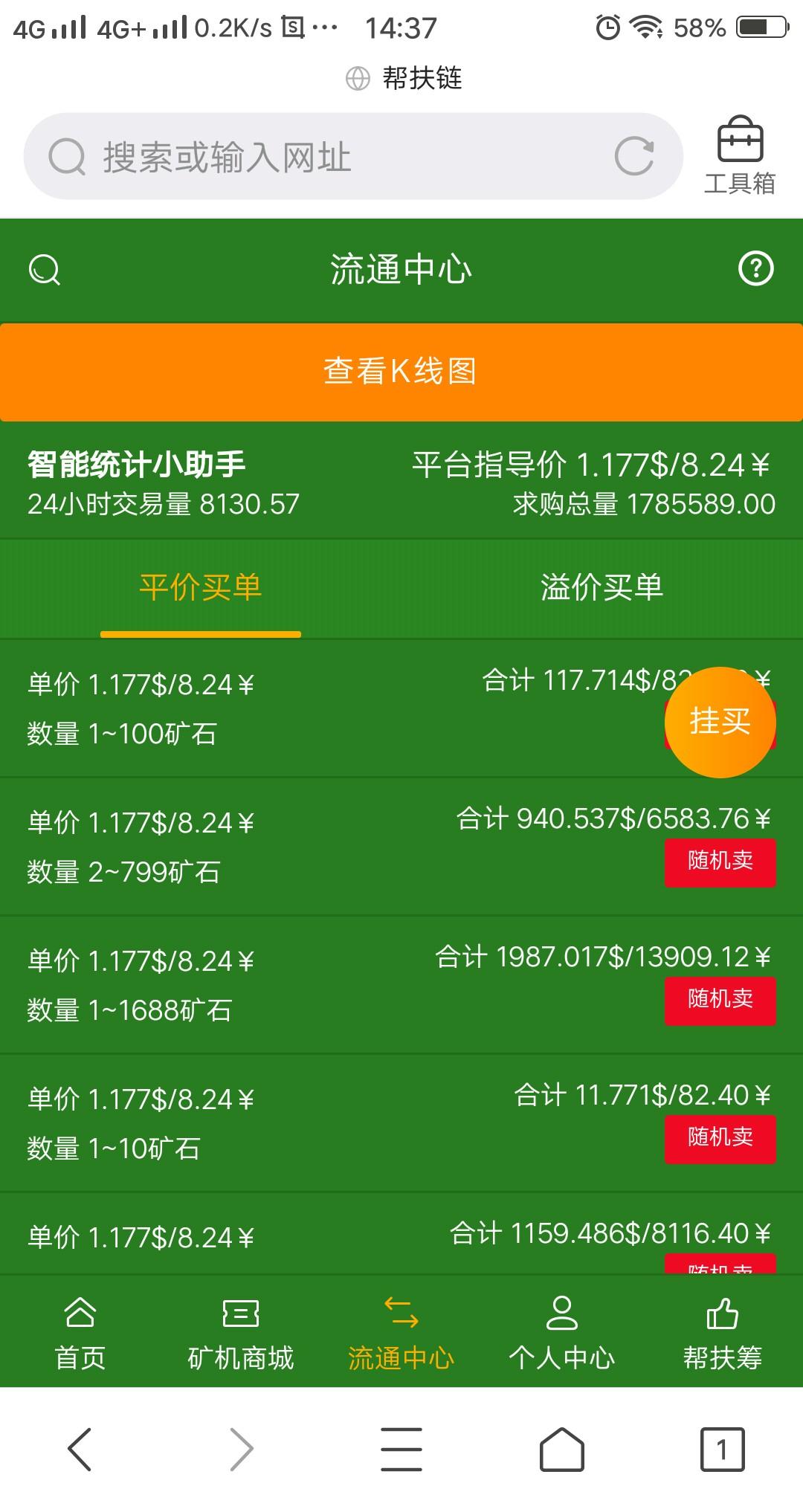This screenshot has height=1512, width=803.
Task: Tap 随机卖 for the 1~1688矿石 order
Action: click(x=720, y=1001)
